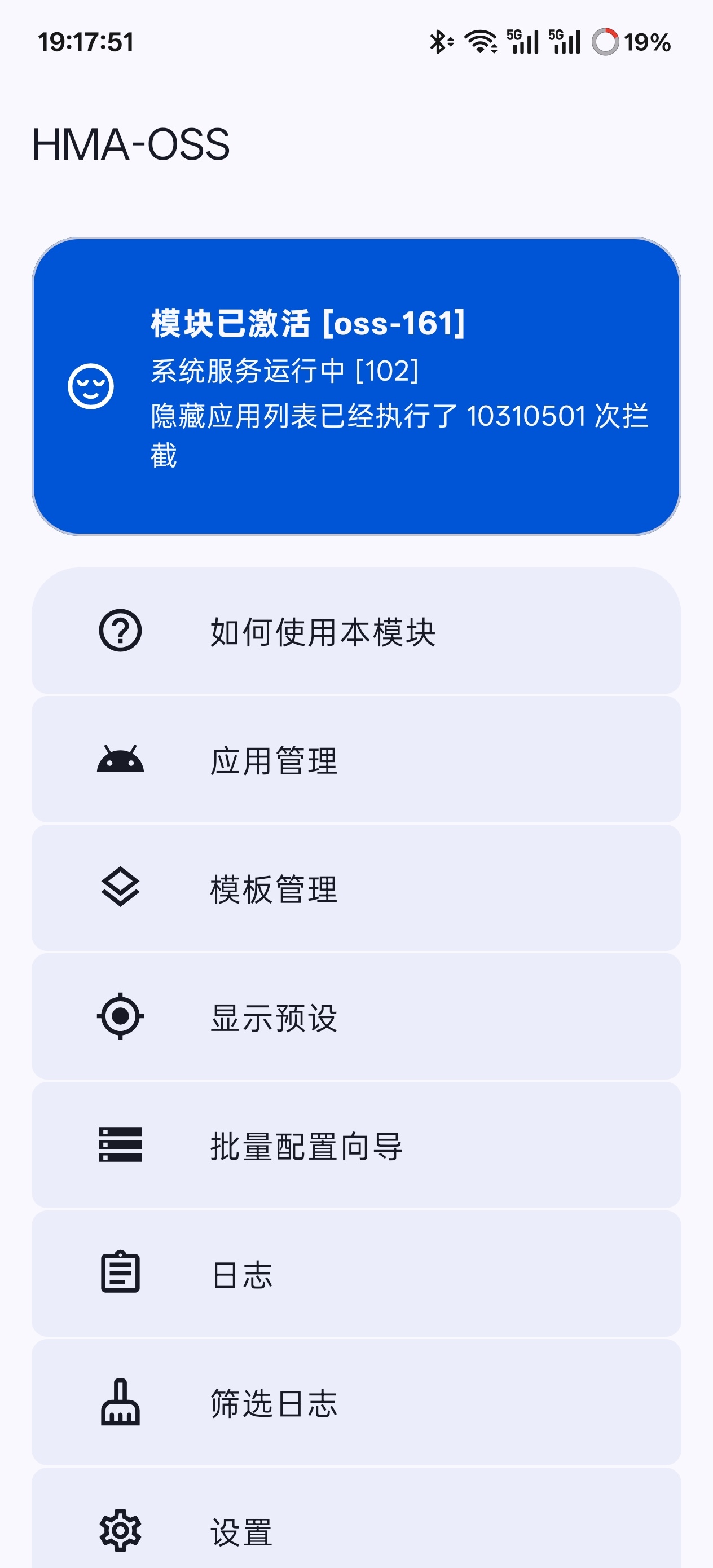Tap the 模块已激活 status card
Image resolution: width=713 pixels, height=1568 pixels.
tap(356, 386)
